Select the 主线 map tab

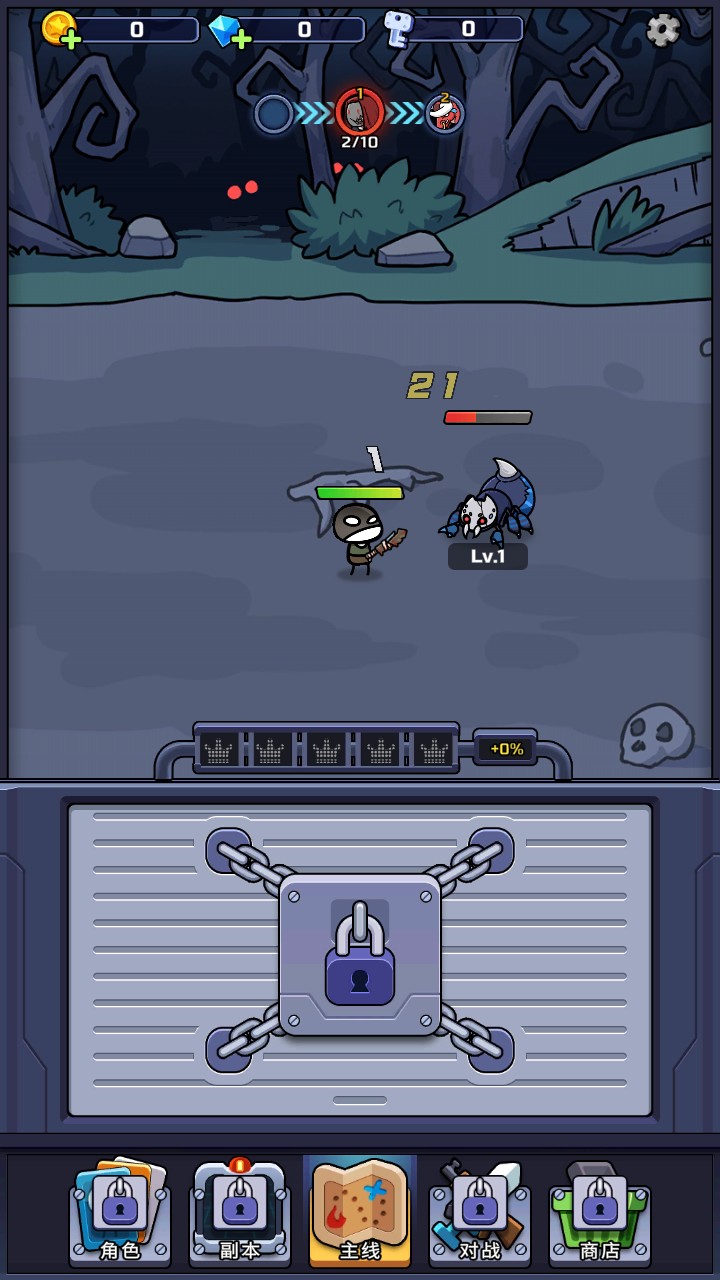360,1212
